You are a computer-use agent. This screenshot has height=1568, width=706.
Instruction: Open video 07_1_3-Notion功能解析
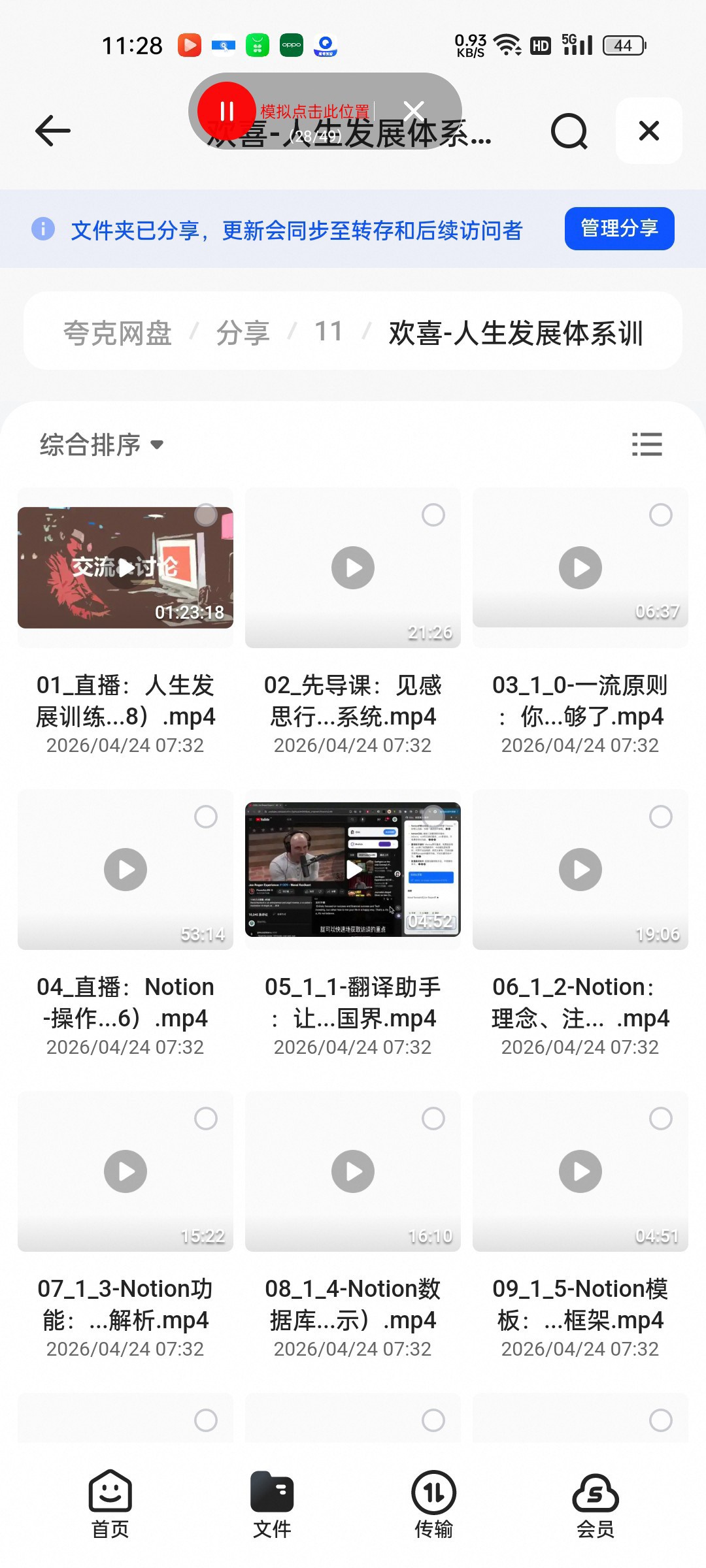(x=126, y=1171)
